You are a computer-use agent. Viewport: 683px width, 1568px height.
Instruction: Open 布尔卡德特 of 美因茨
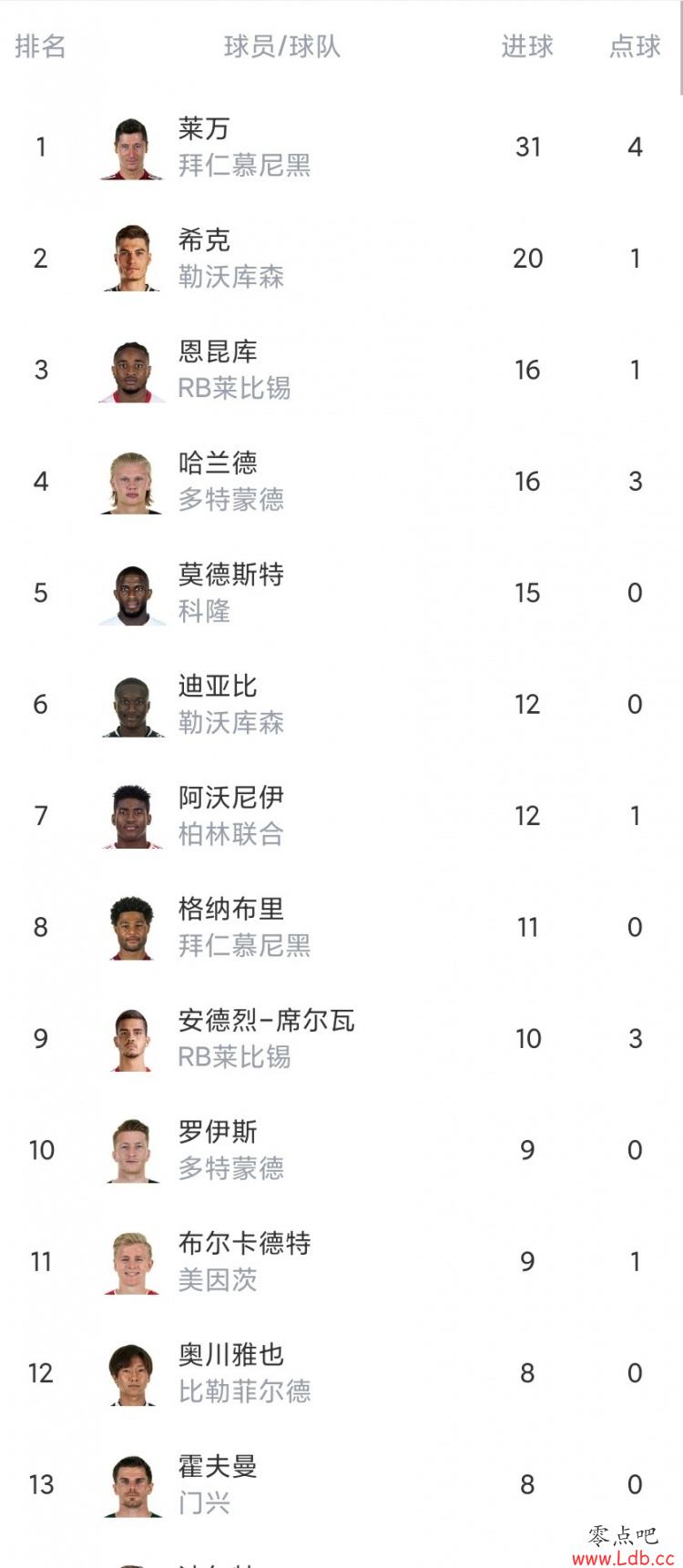(x=341, y=1261)
